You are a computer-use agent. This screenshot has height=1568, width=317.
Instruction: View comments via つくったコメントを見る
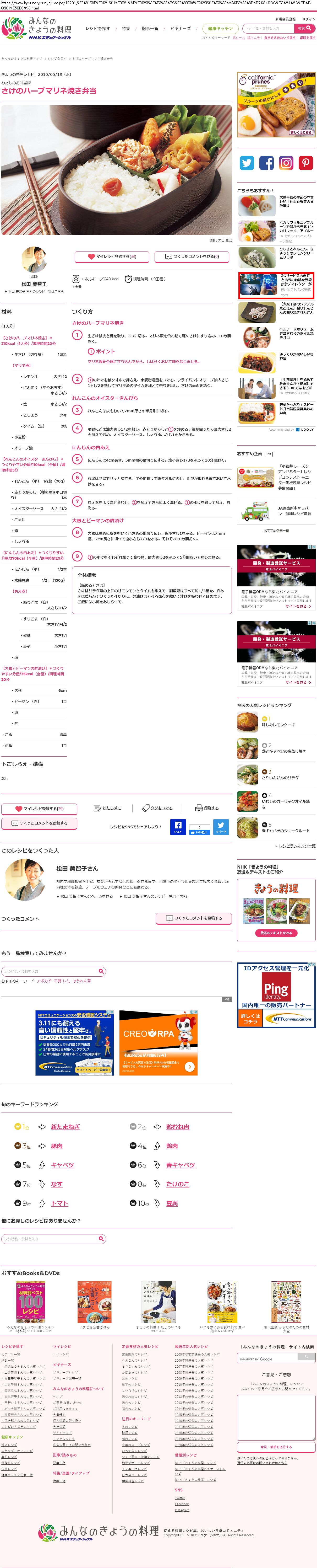click(192, 256)
